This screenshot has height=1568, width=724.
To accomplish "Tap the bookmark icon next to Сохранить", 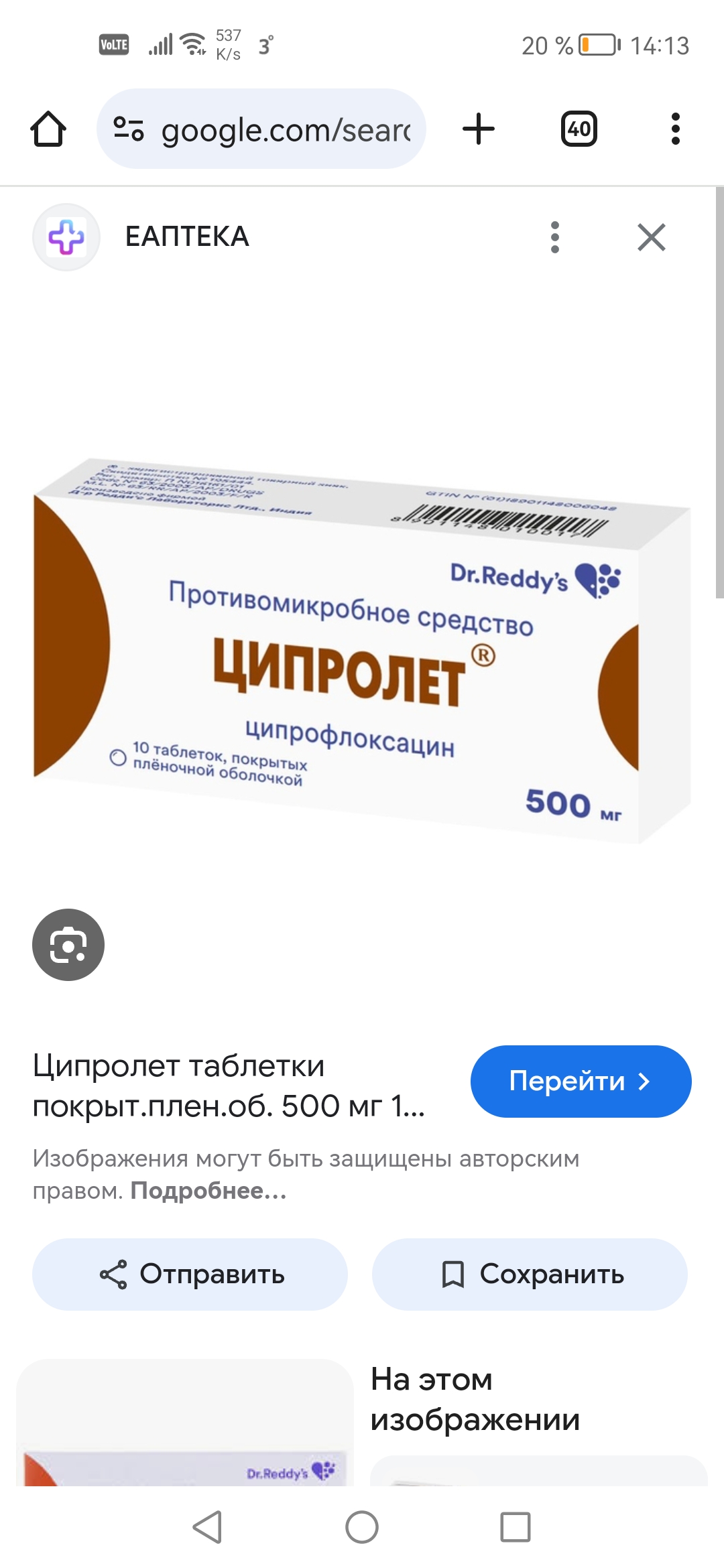I will coord(454,1275).
